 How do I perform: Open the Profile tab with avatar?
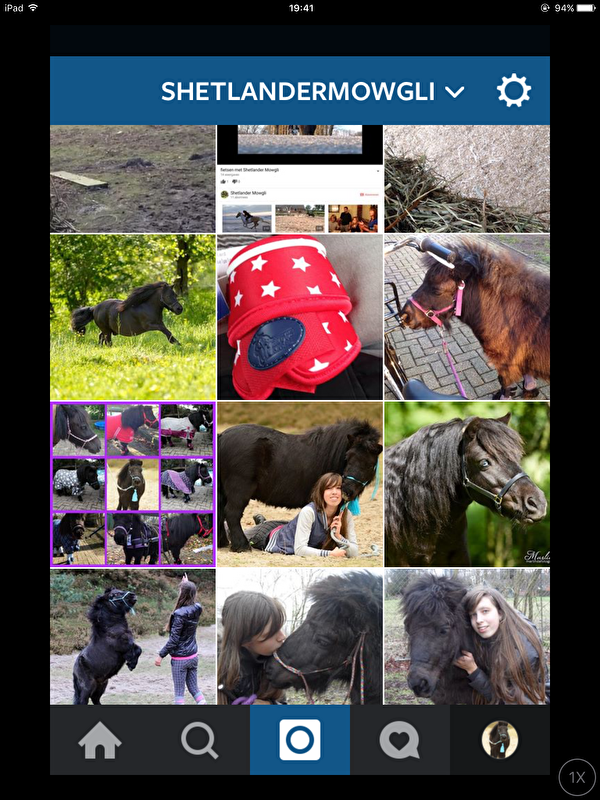[499, 740]
